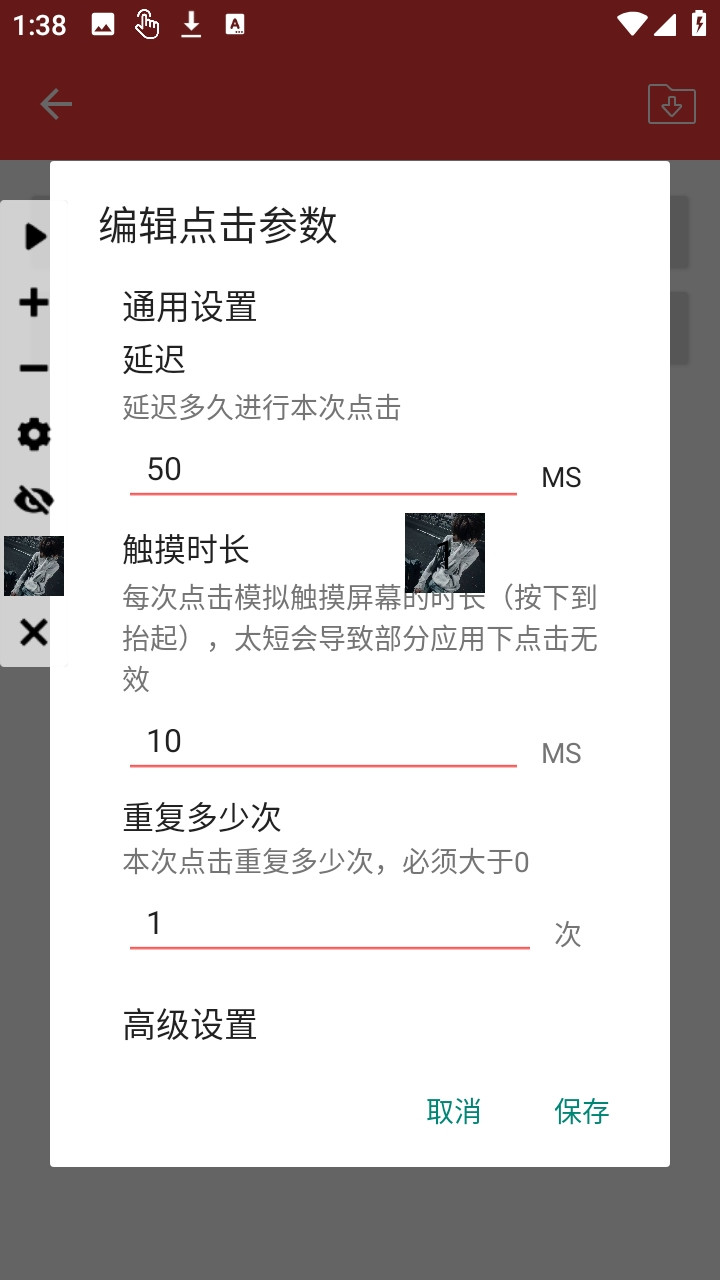Tap the download icon in the status bar
The width and height of the screenshot is (720, 1280).
(x=191, y=25)
